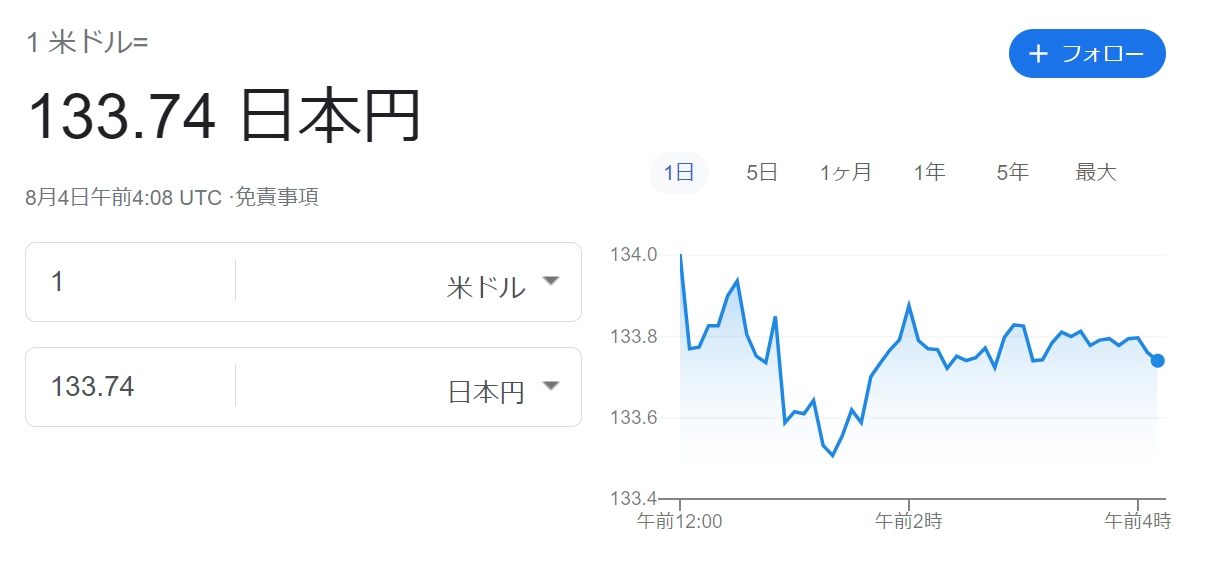Switch chart to 最大 range
Image resolution: width=1214 pixels, height=566 pixels.
click(1096, 172)
